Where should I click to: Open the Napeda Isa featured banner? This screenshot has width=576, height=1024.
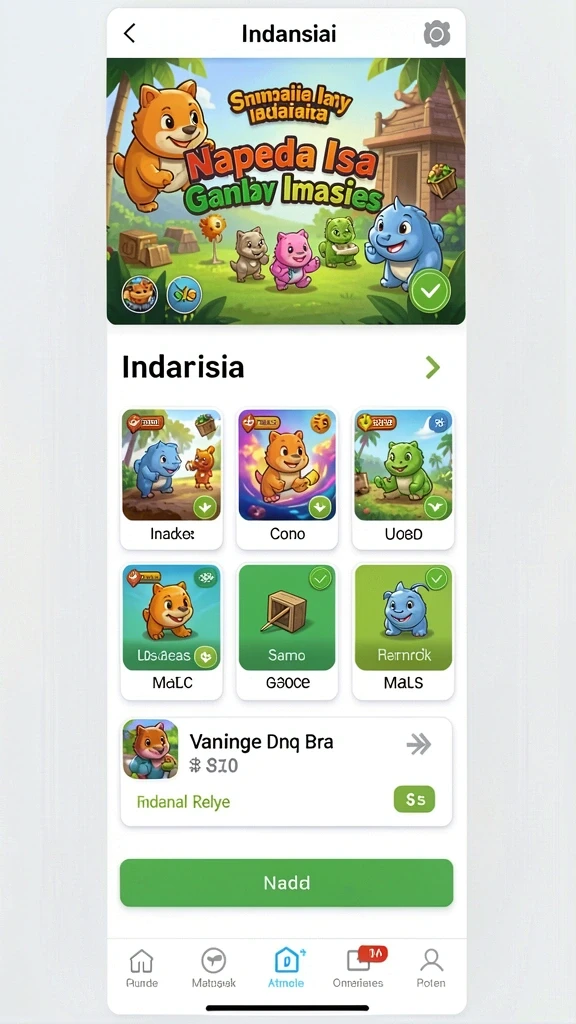point(286,191)
